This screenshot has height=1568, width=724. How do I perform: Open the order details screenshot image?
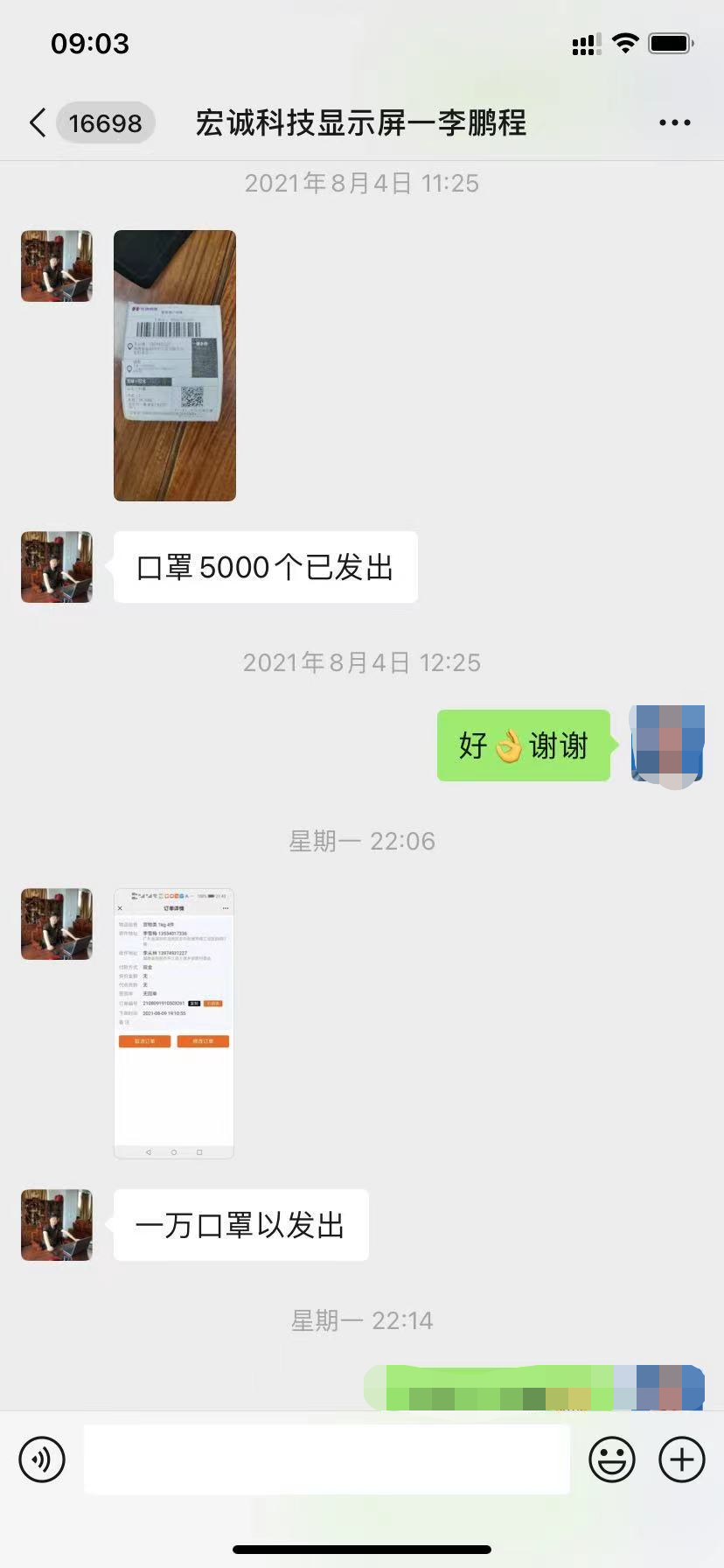click(x=174, y=1024)
